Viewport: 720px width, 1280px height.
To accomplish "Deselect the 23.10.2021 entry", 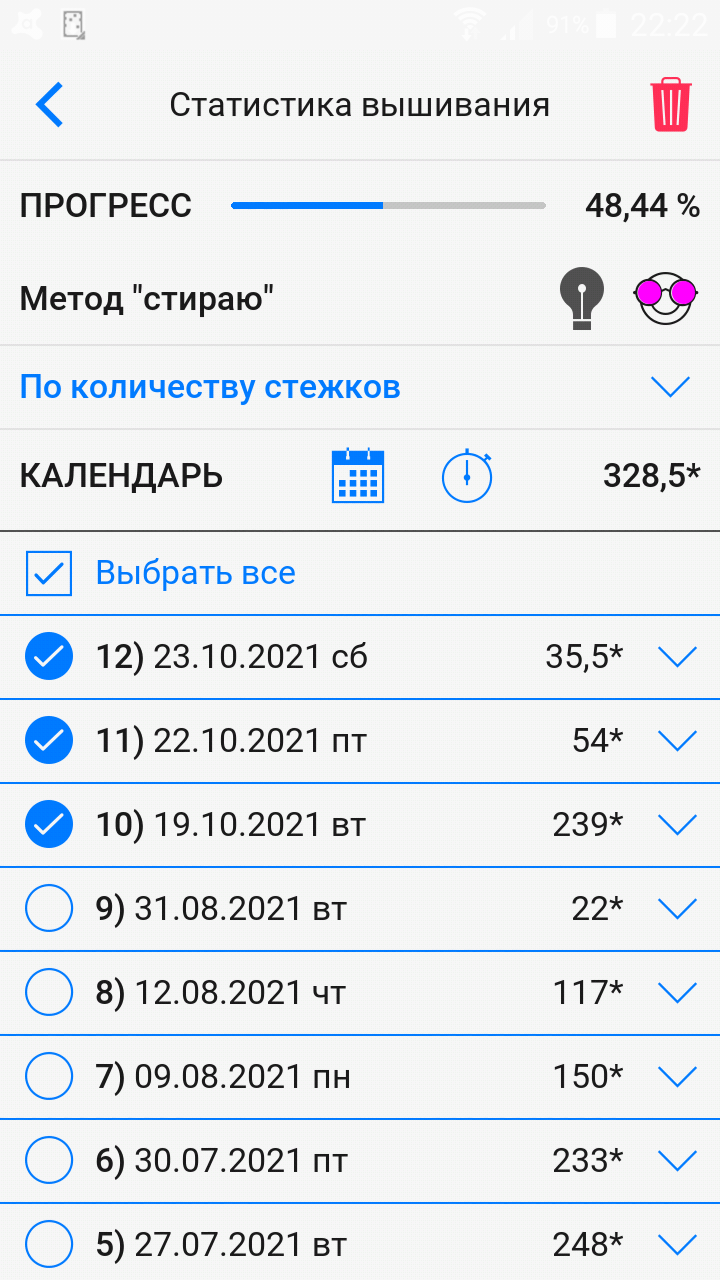I will (x=48, y=657).
